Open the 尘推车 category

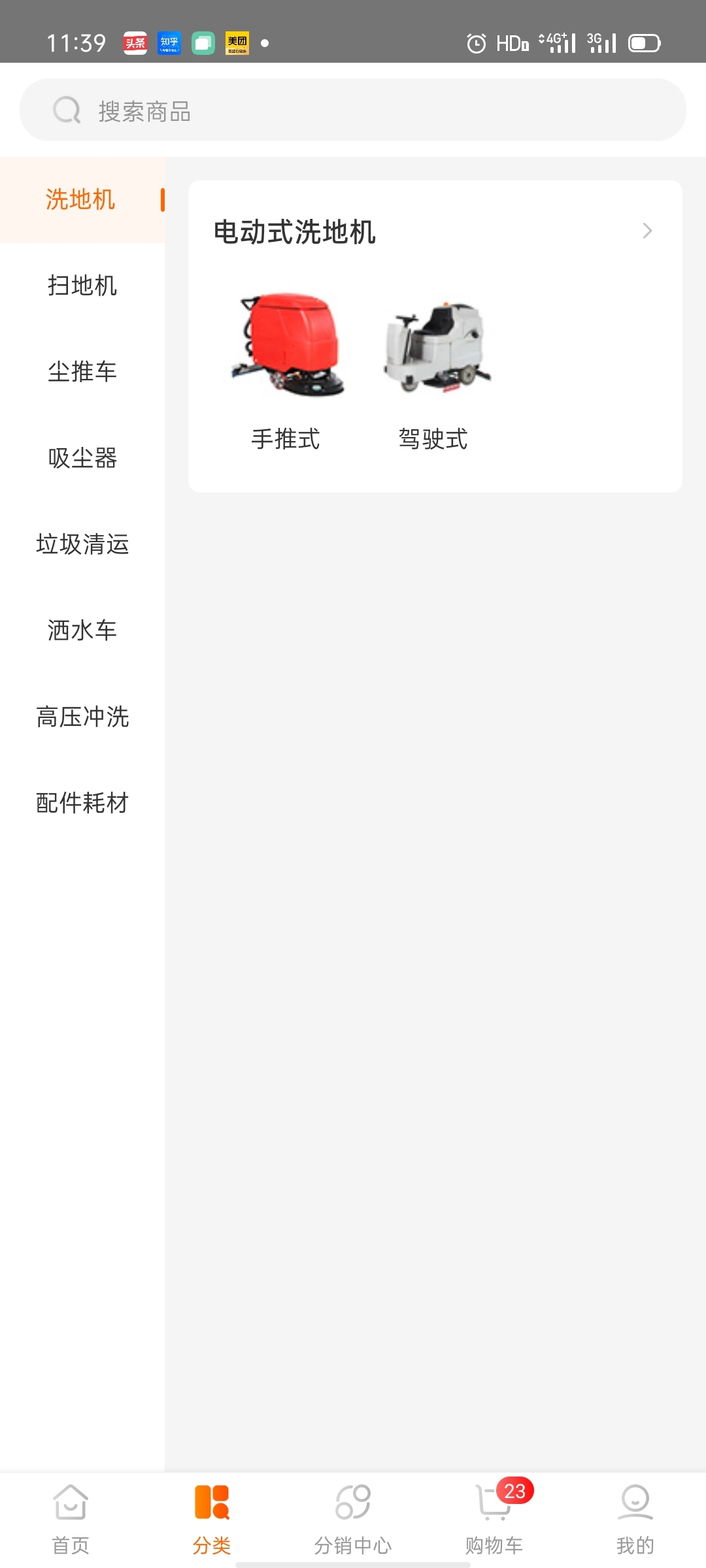click(x=82, y=372)
